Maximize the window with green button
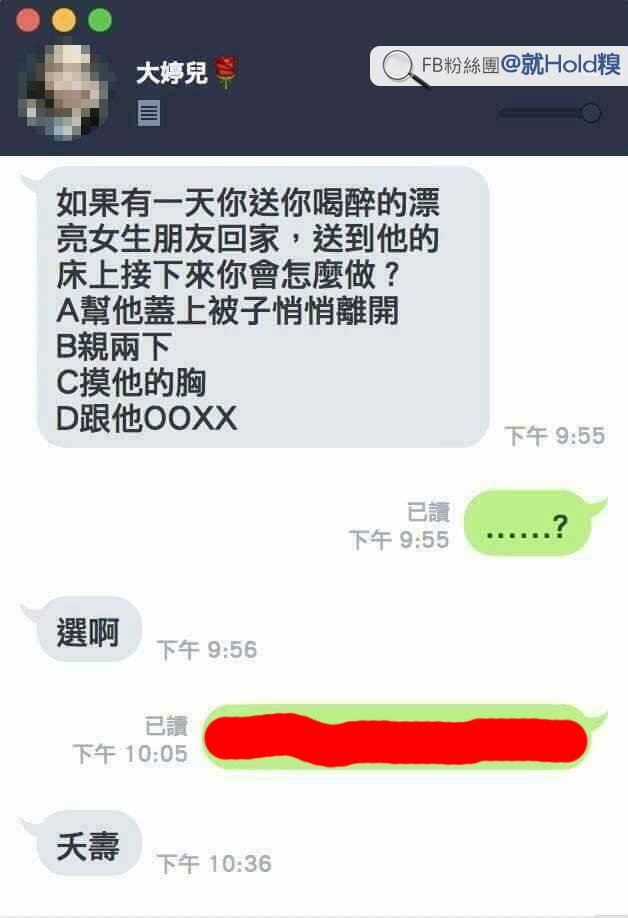 (100, 20)
